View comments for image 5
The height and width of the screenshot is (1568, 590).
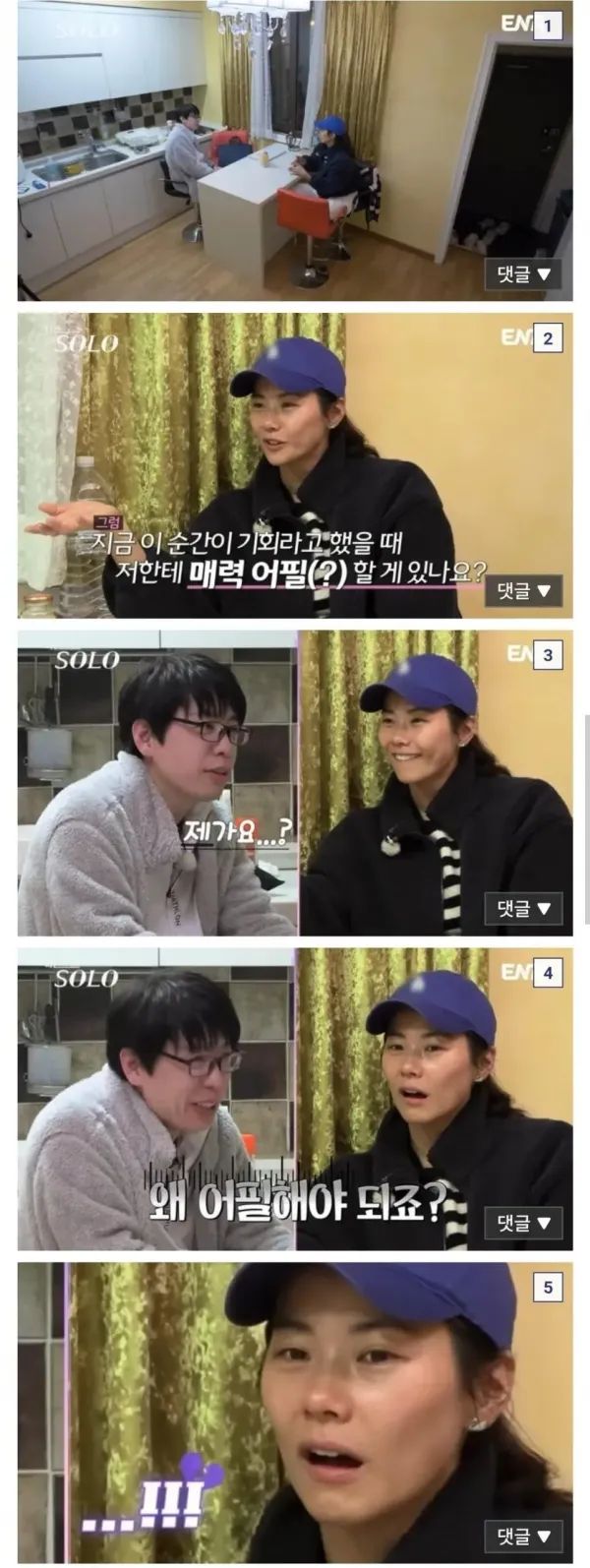click(x=523, y=1537)
